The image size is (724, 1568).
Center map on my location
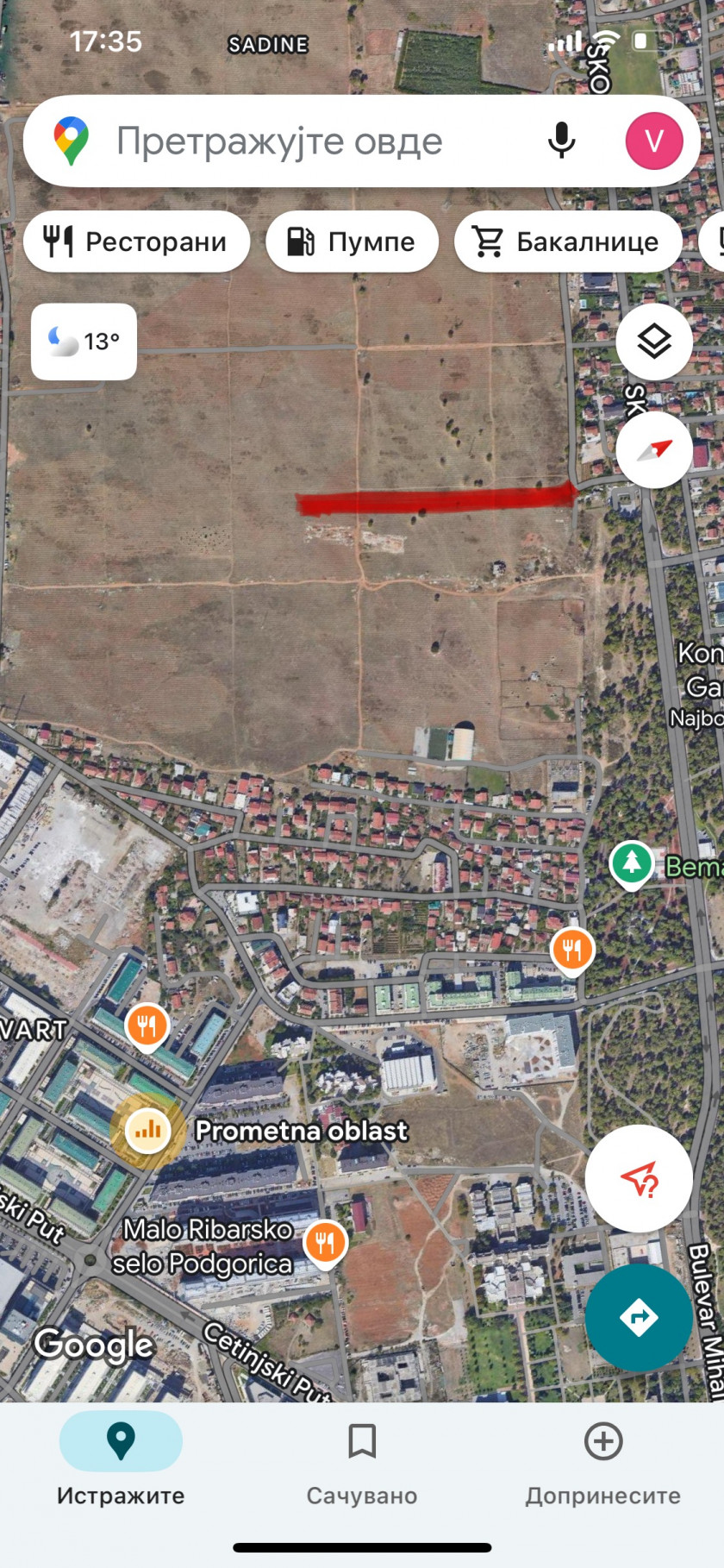639,1178
